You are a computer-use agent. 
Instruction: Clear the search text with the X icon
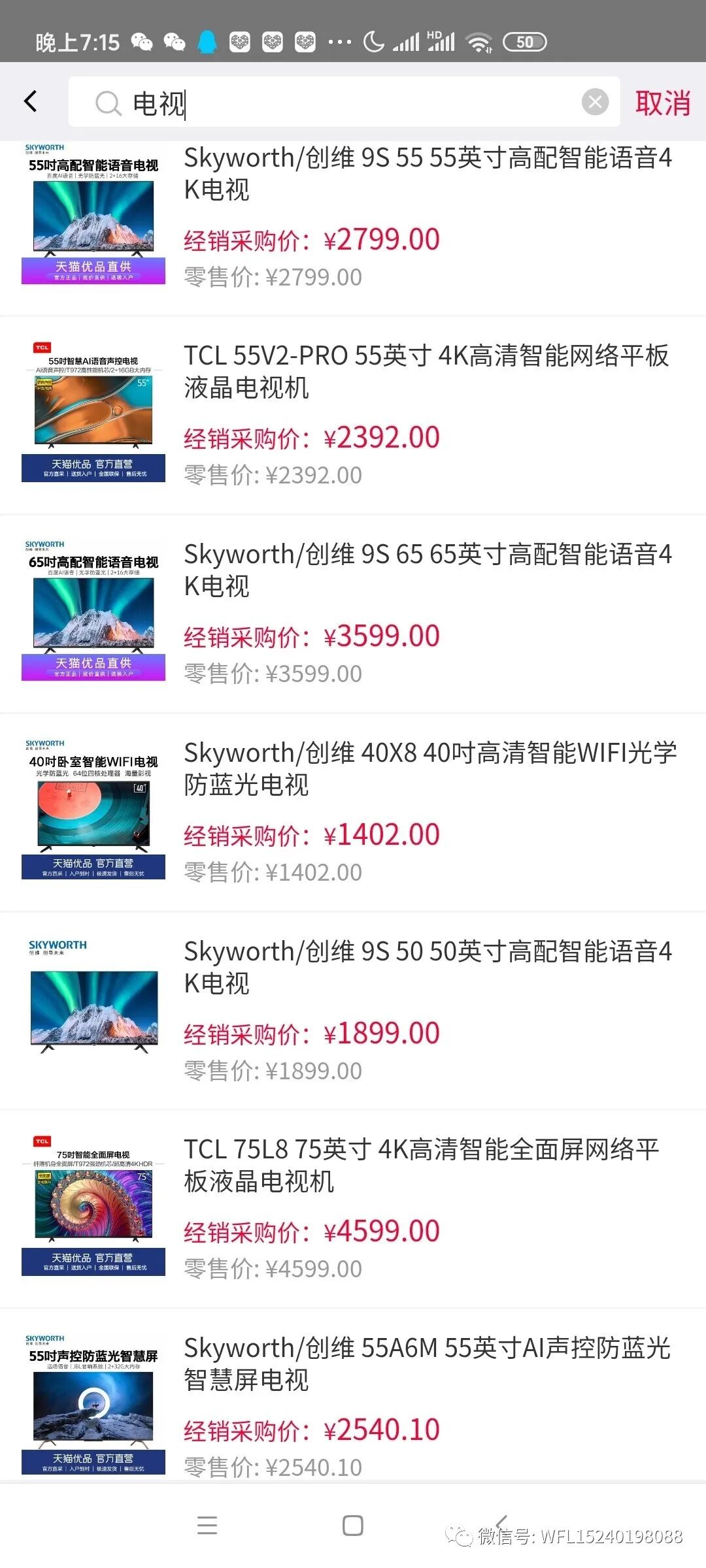(x=595, y=102)
